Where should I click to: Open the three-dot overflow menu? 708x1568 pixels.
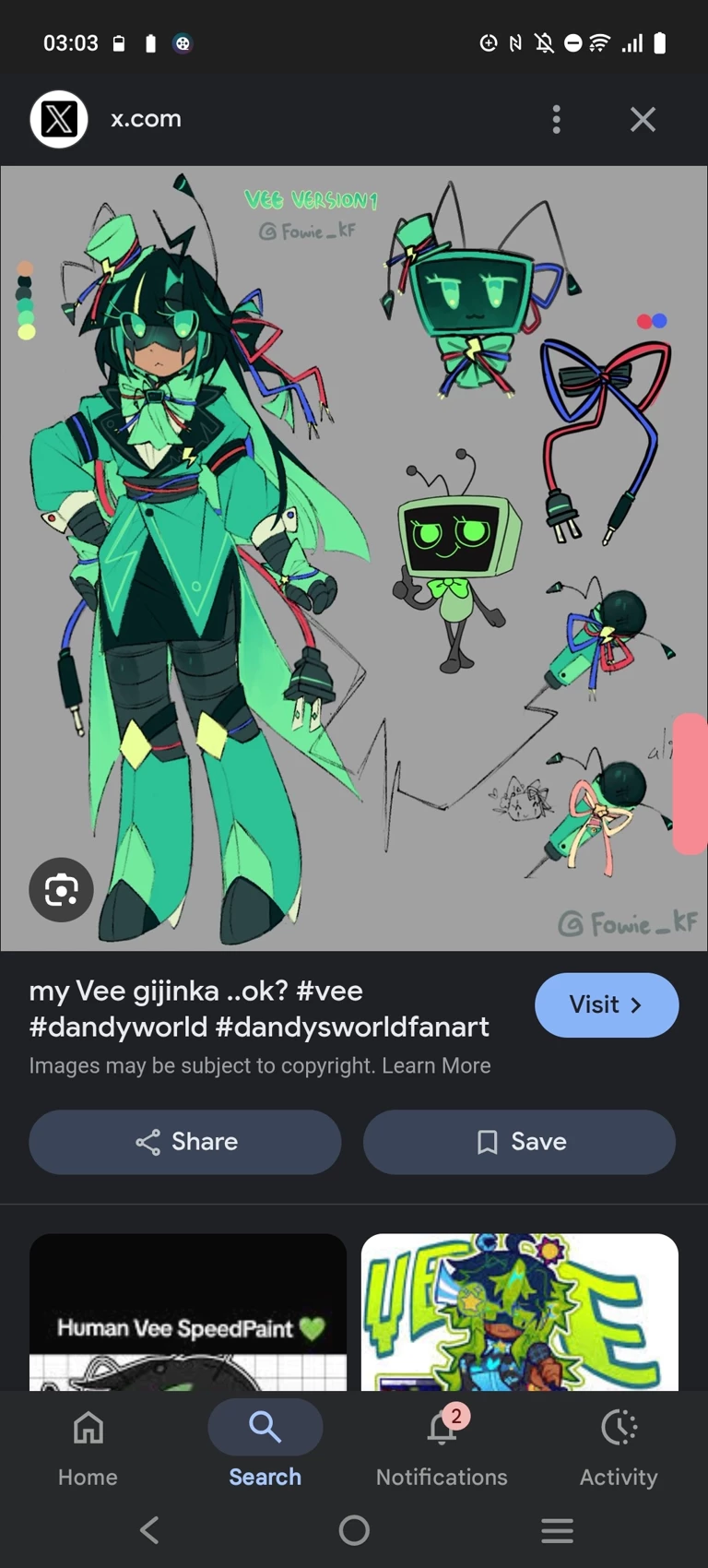coord(556,119)
